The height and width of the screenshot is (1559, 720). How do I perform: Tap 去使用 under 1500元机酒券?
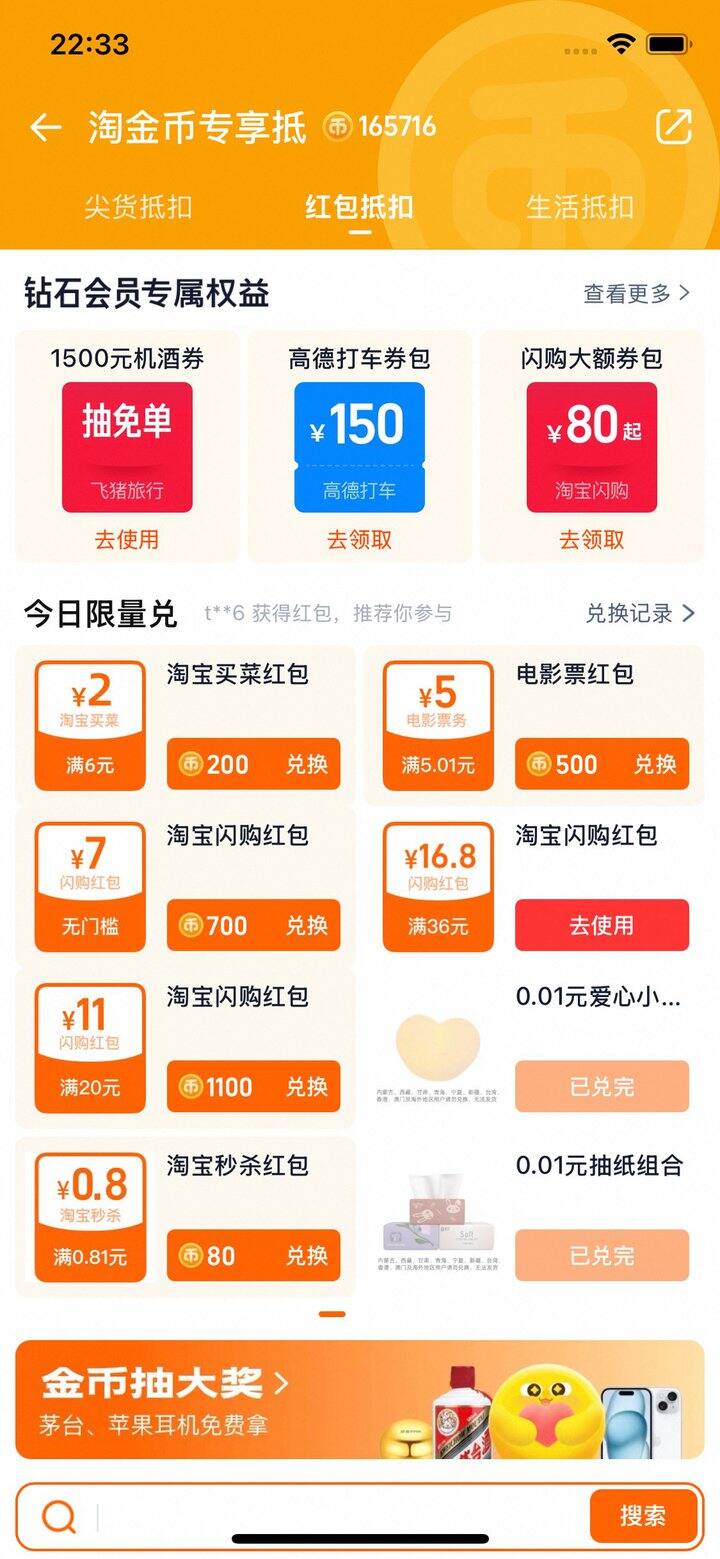pyautogui.click(x=127, y=540)
